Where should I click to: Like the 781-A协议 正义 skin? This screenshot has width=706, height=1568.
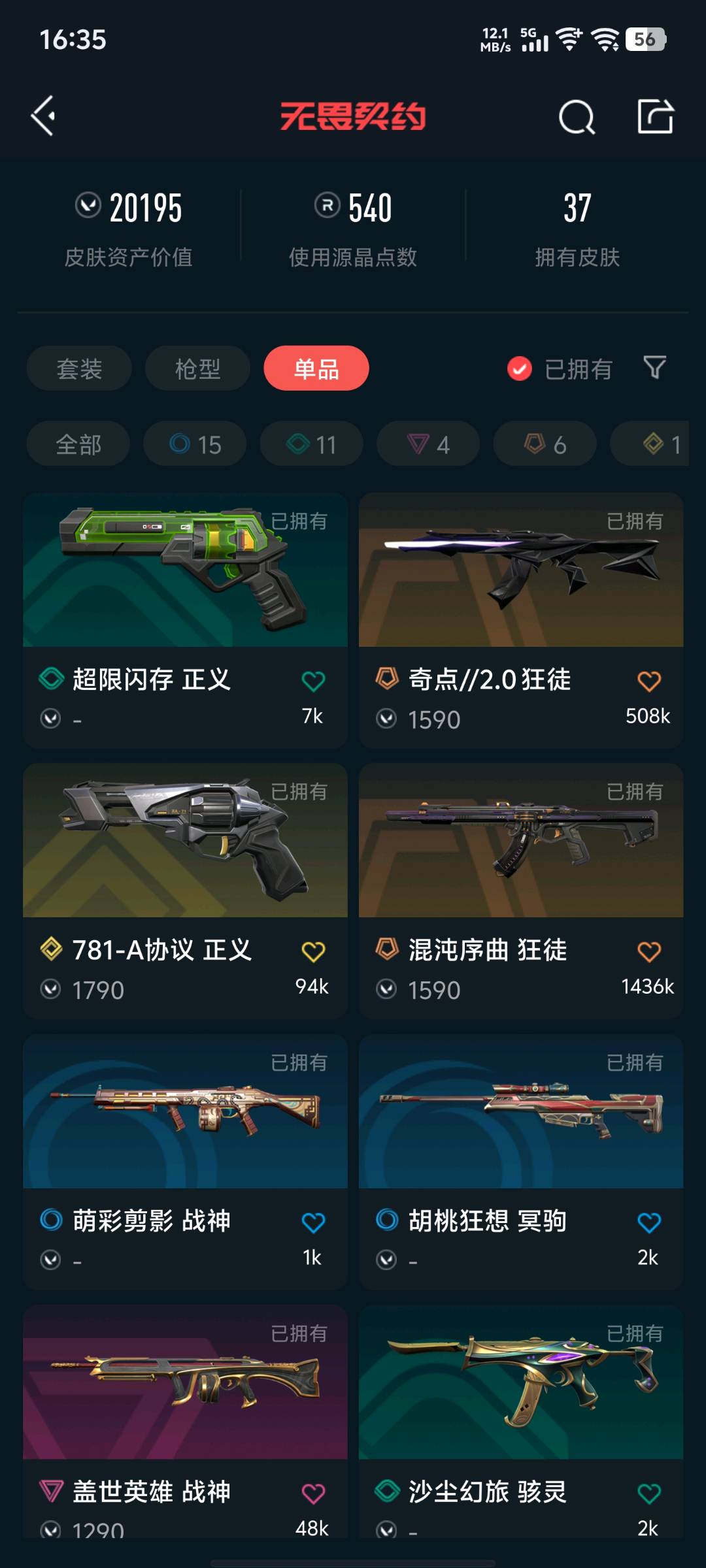pyautogui.click(x=313, y=952)
